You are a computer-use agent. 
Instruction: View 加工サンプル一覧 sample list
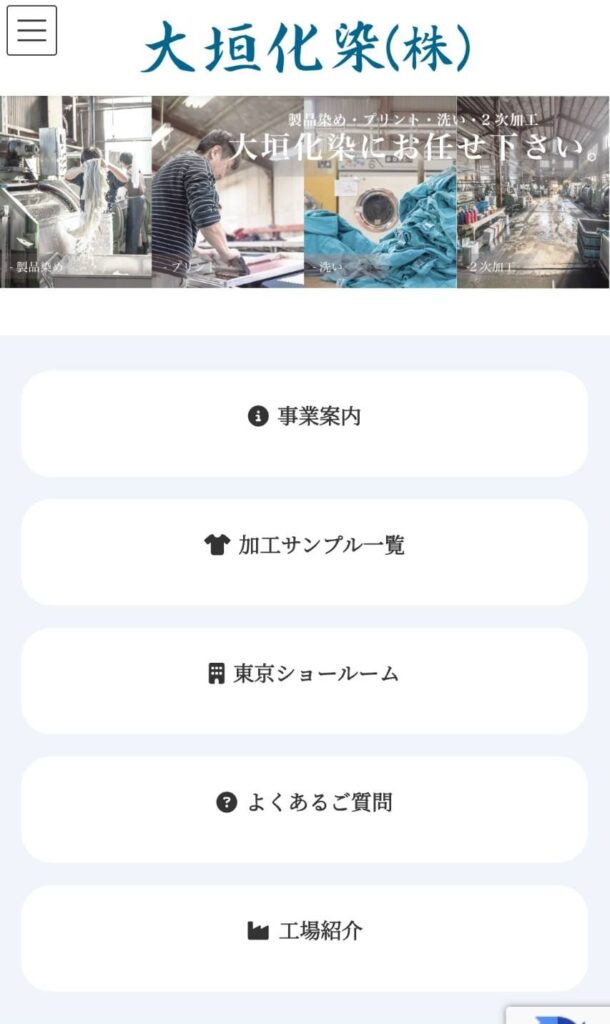point(304,546)
